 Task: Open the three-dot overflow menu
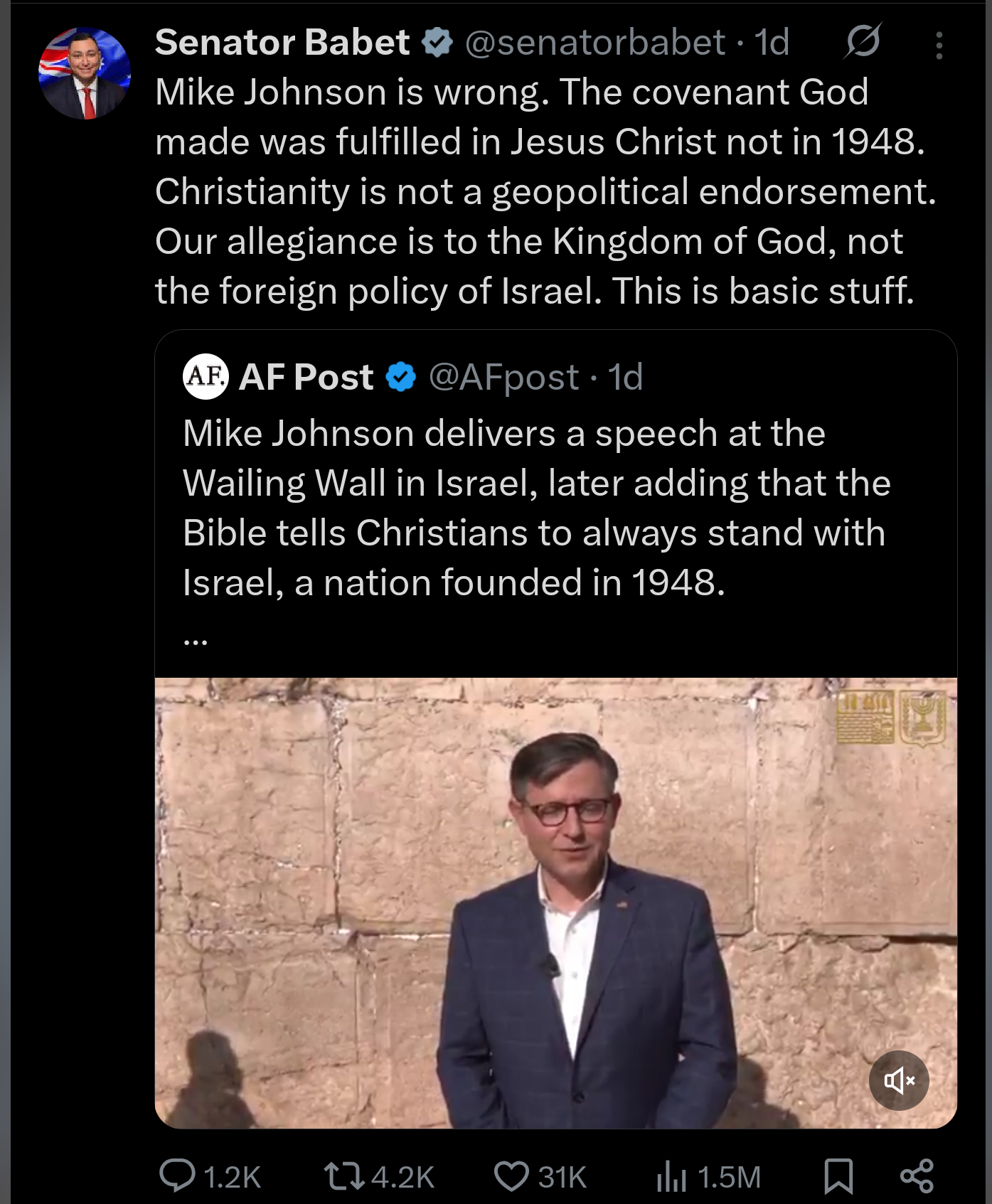(939, 45)
